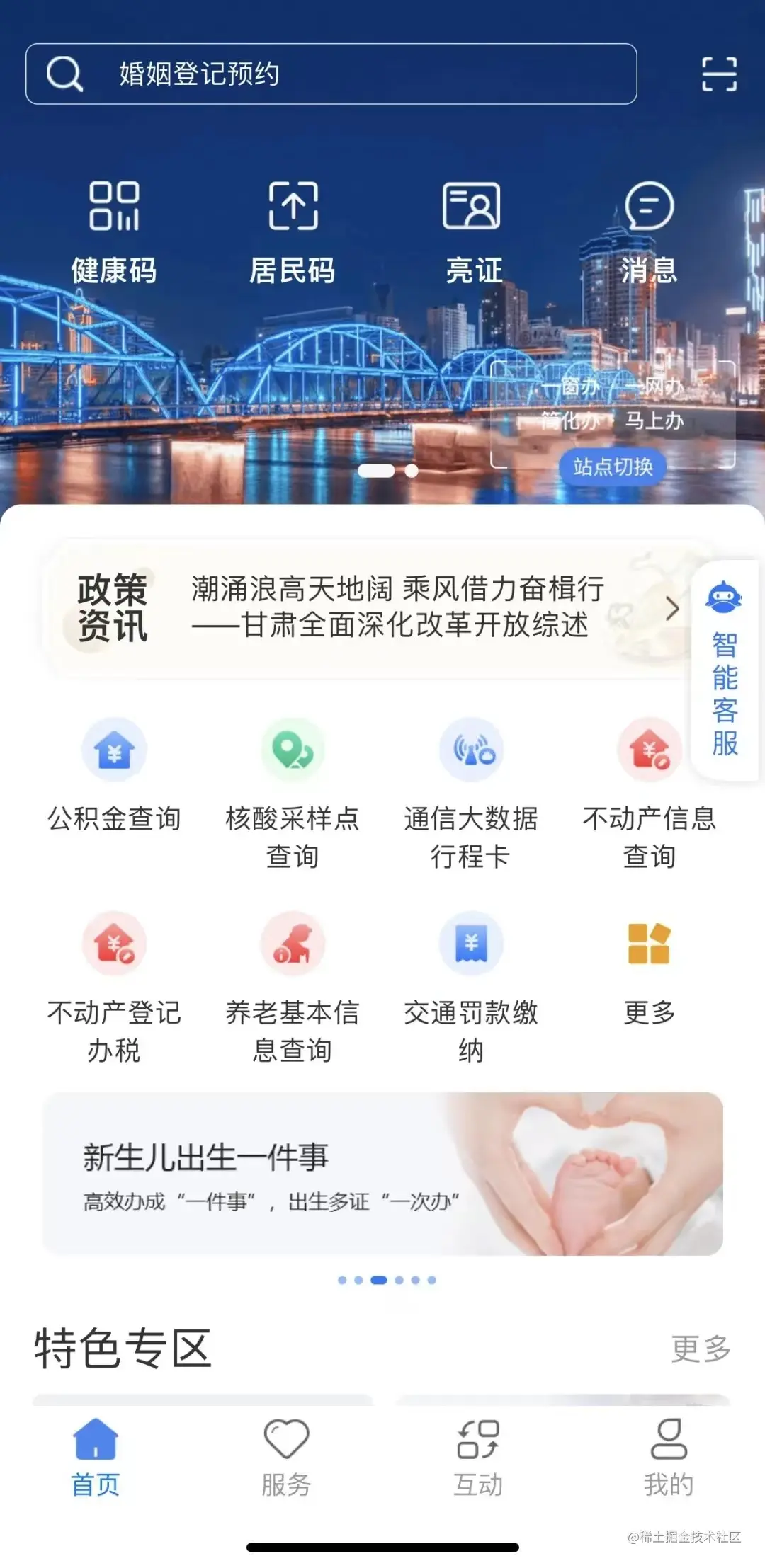Open 核酸采样点查询 service
Image resolution: width=765 pixels, height=1568 pixels.
click(293, 791)
